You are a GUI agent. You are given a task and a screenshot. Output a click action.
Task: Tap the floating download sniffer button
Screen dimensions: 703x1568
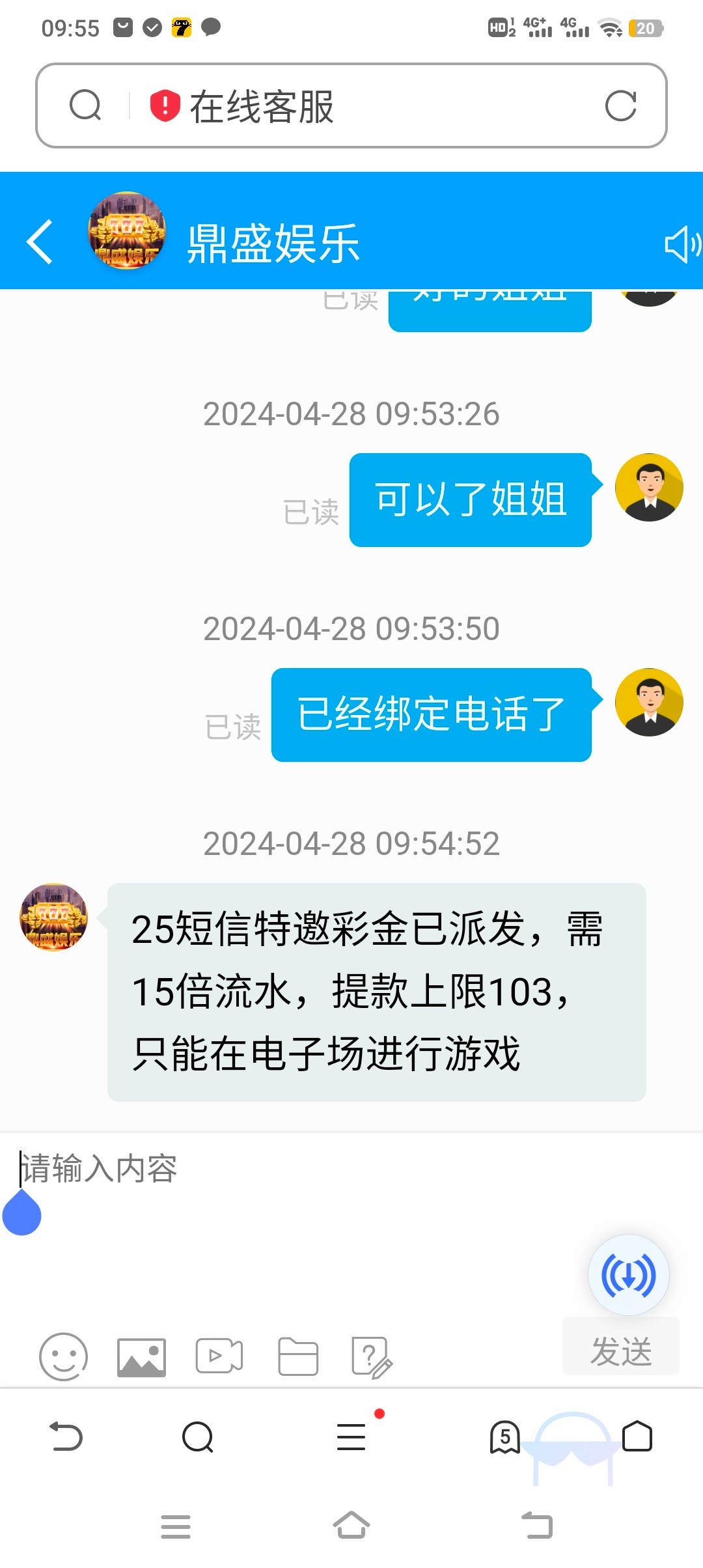(x=628, y=1276)
